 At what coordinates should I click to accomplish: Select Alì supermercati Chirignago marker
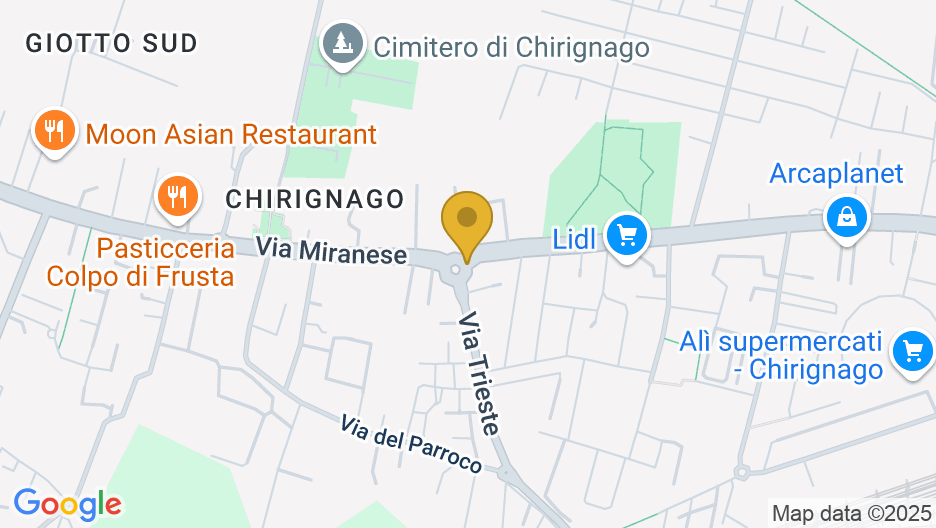pos(911,351)
